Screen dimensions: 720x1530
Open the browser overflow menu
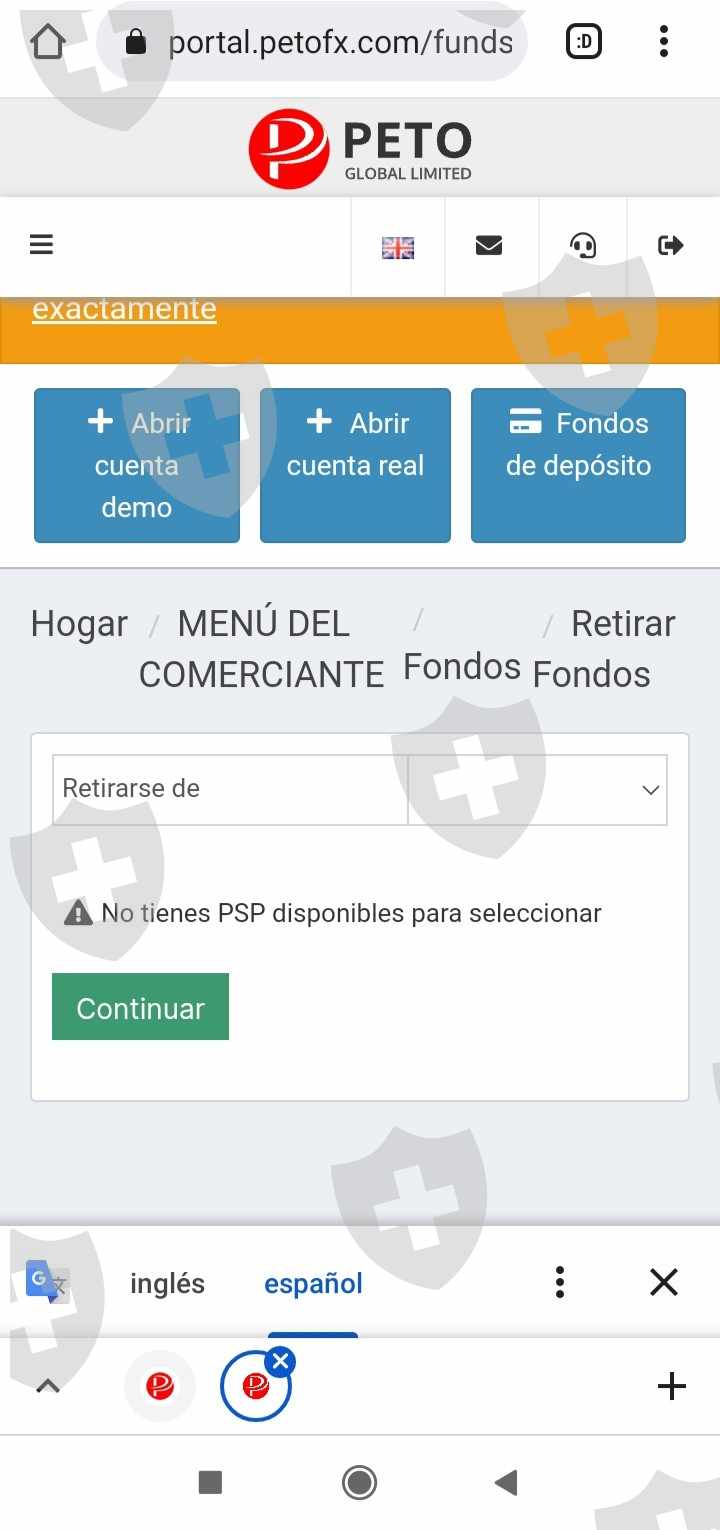click(x=664, y=41)
